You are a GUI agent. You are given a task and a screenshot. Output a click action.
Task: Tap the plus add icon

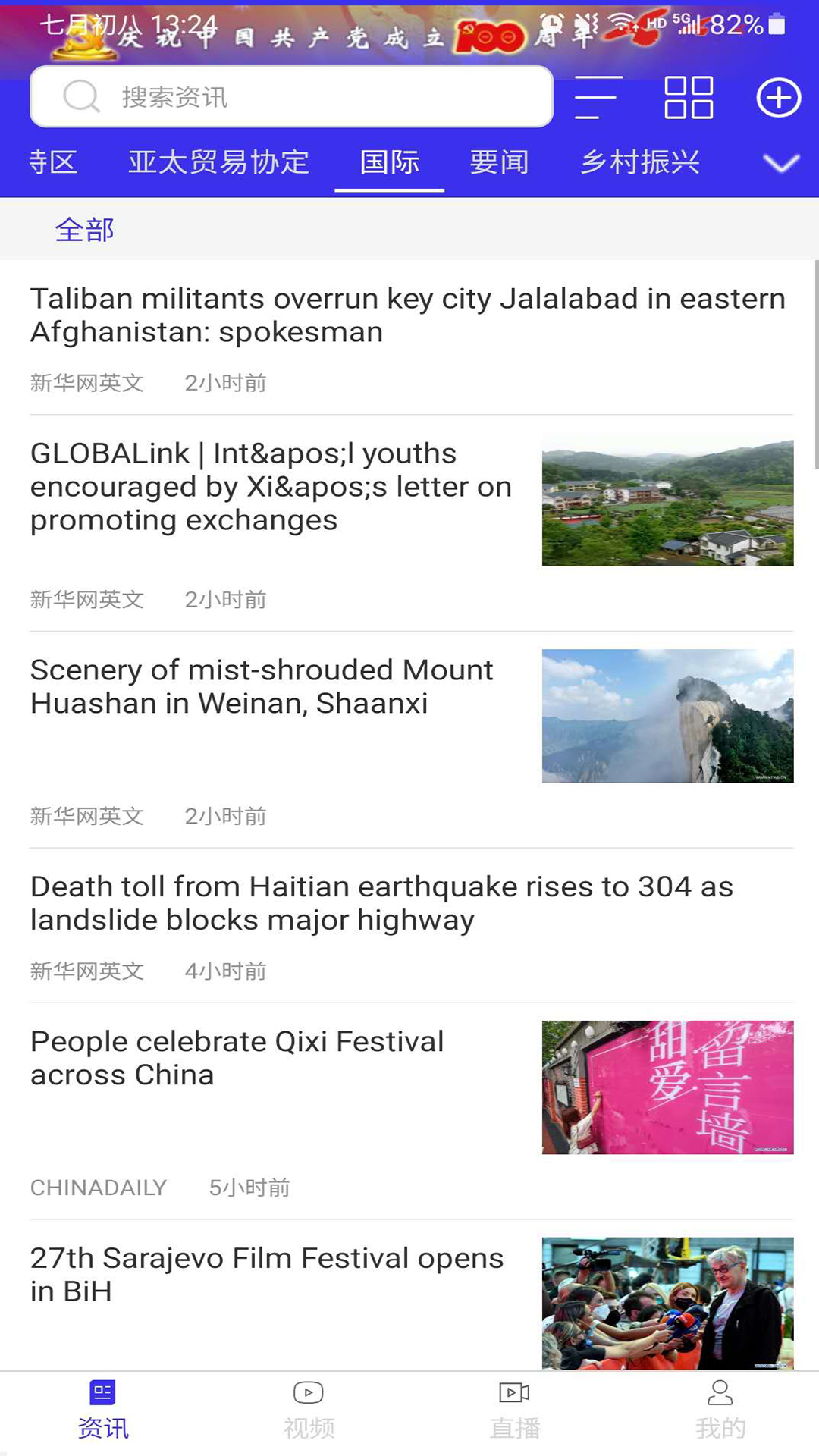click(x=779, y=97)
